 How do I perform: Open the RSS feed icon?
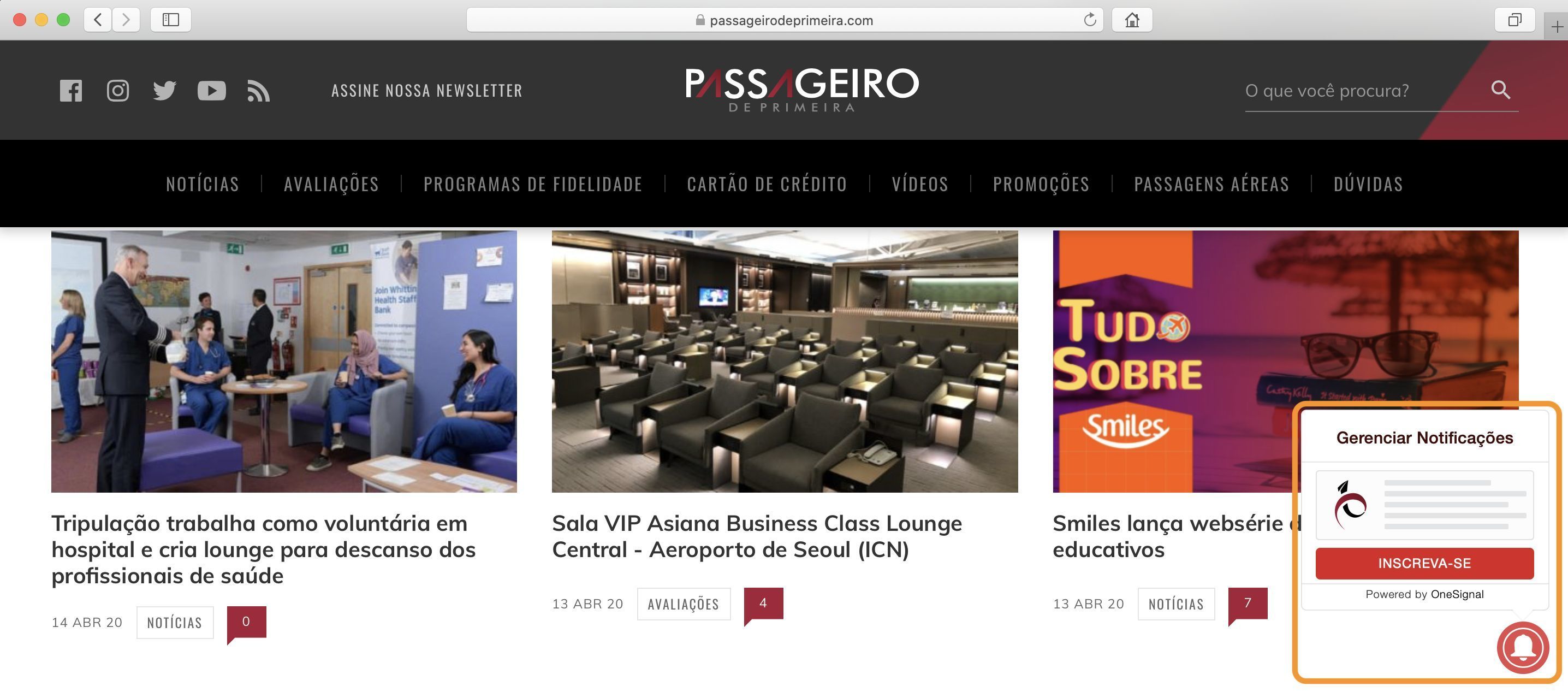[x=258, y=91]
